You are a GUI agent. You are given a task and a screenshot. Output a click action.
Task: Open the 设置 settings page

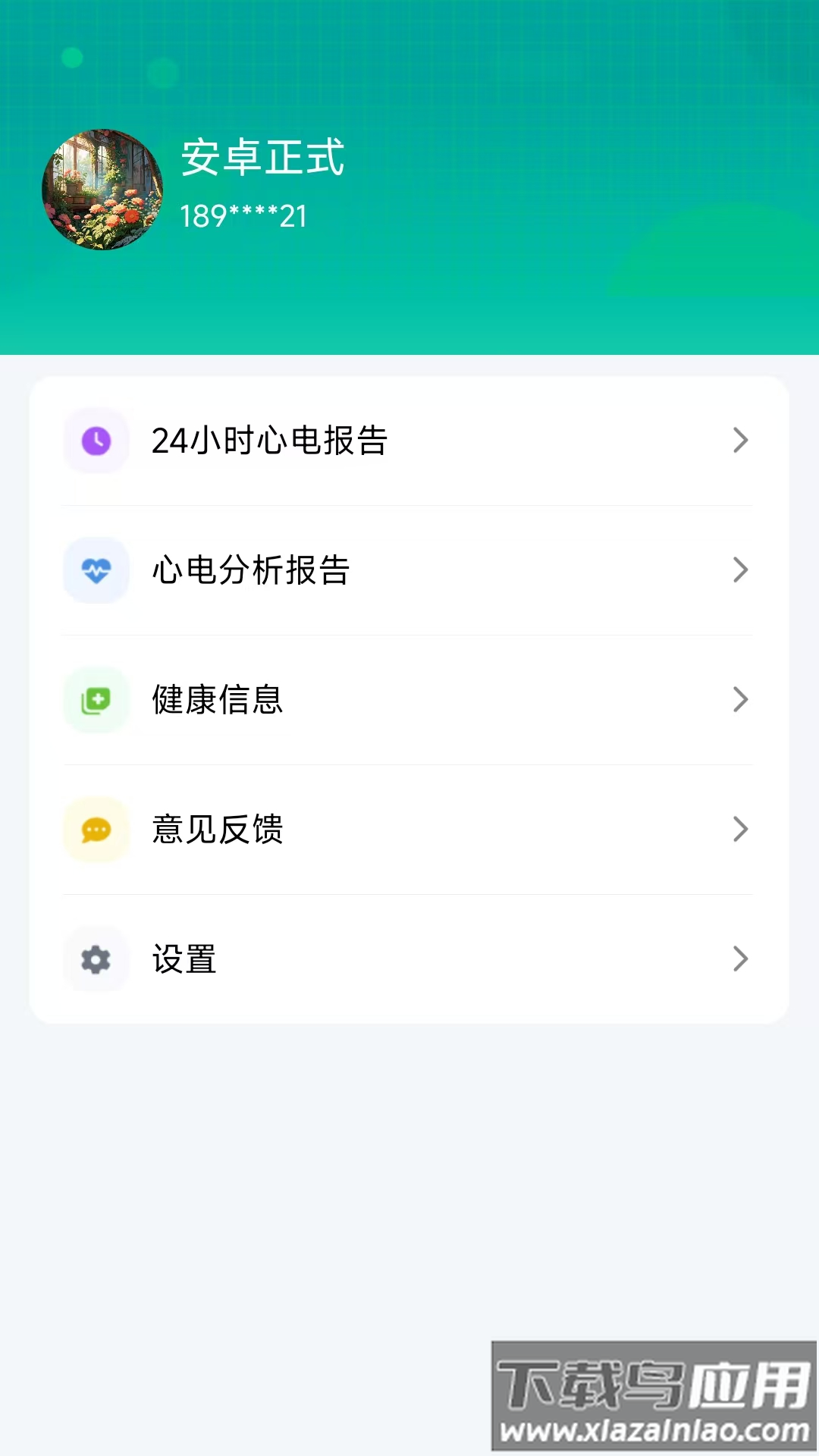pyautogui.click(x=184, y=959)
